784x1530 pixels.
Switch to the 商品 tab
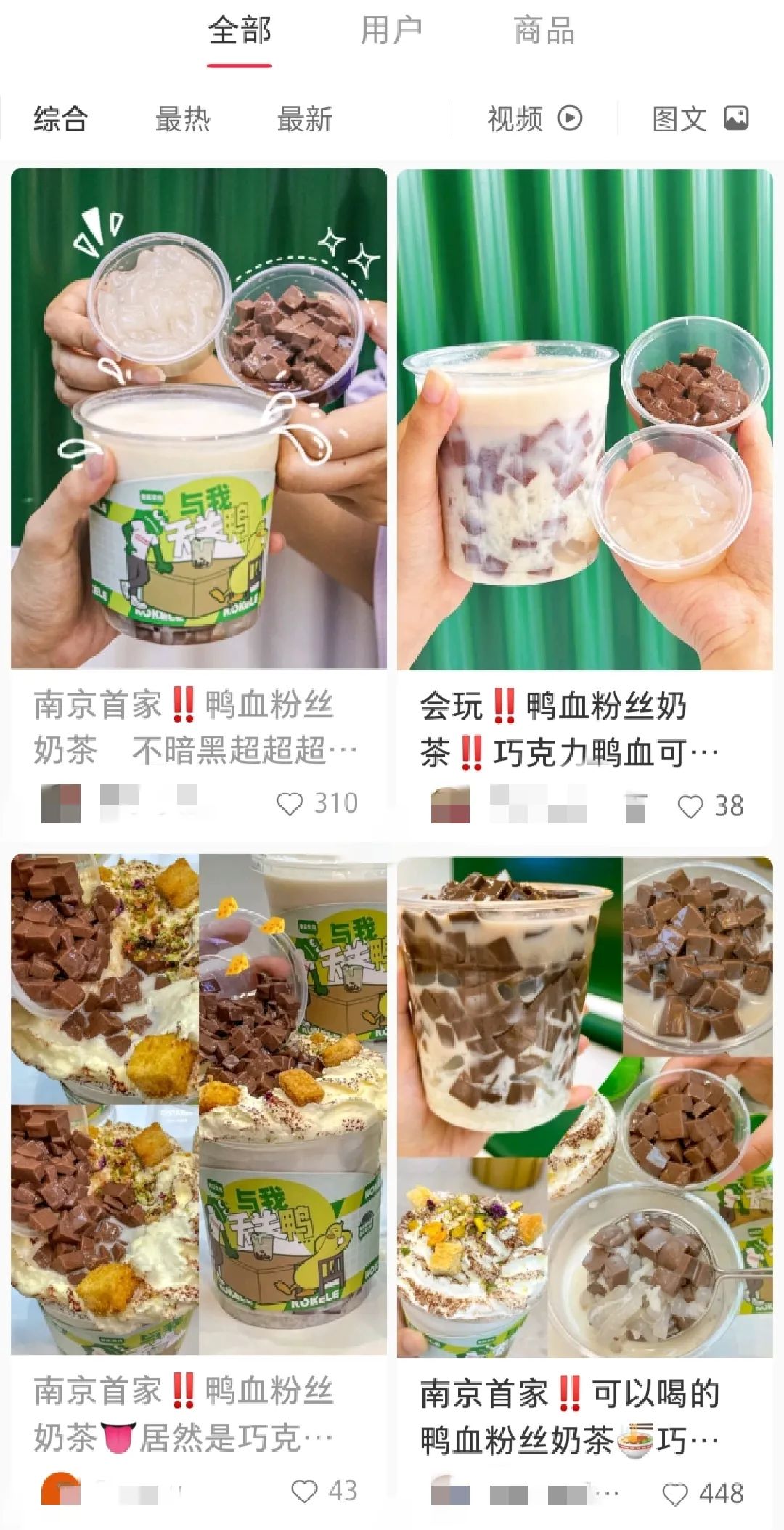coord(544,31)
